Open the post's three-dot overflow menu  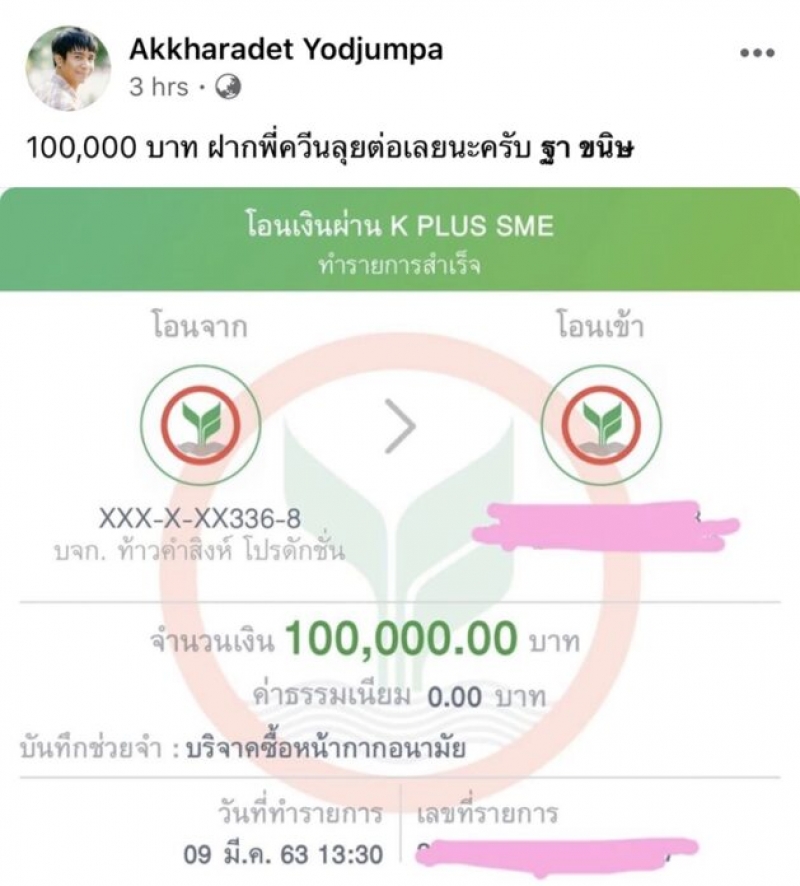pyautogui.click(x=757, y=54)
